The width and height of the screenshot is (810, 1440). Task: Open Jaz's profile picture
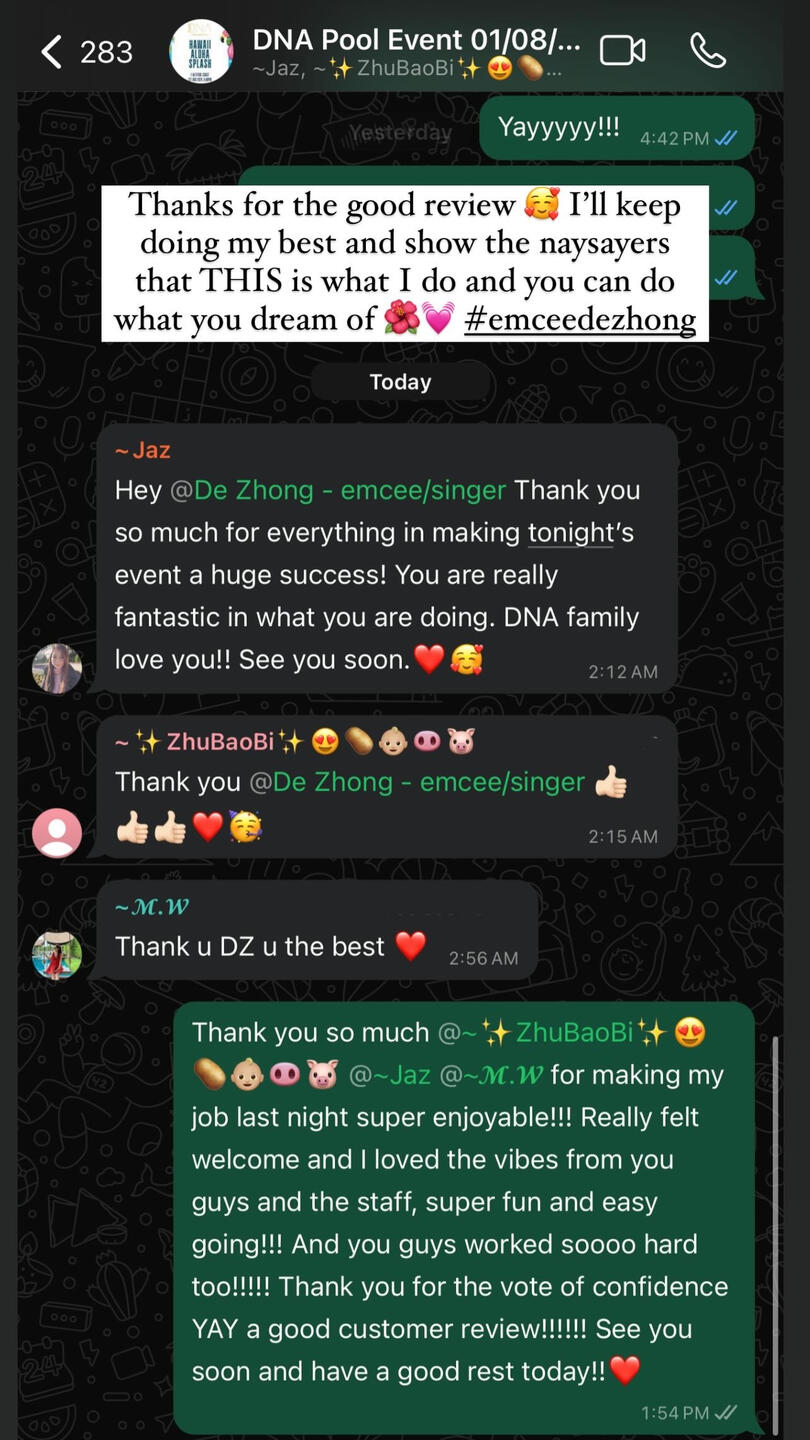point(57,668)
